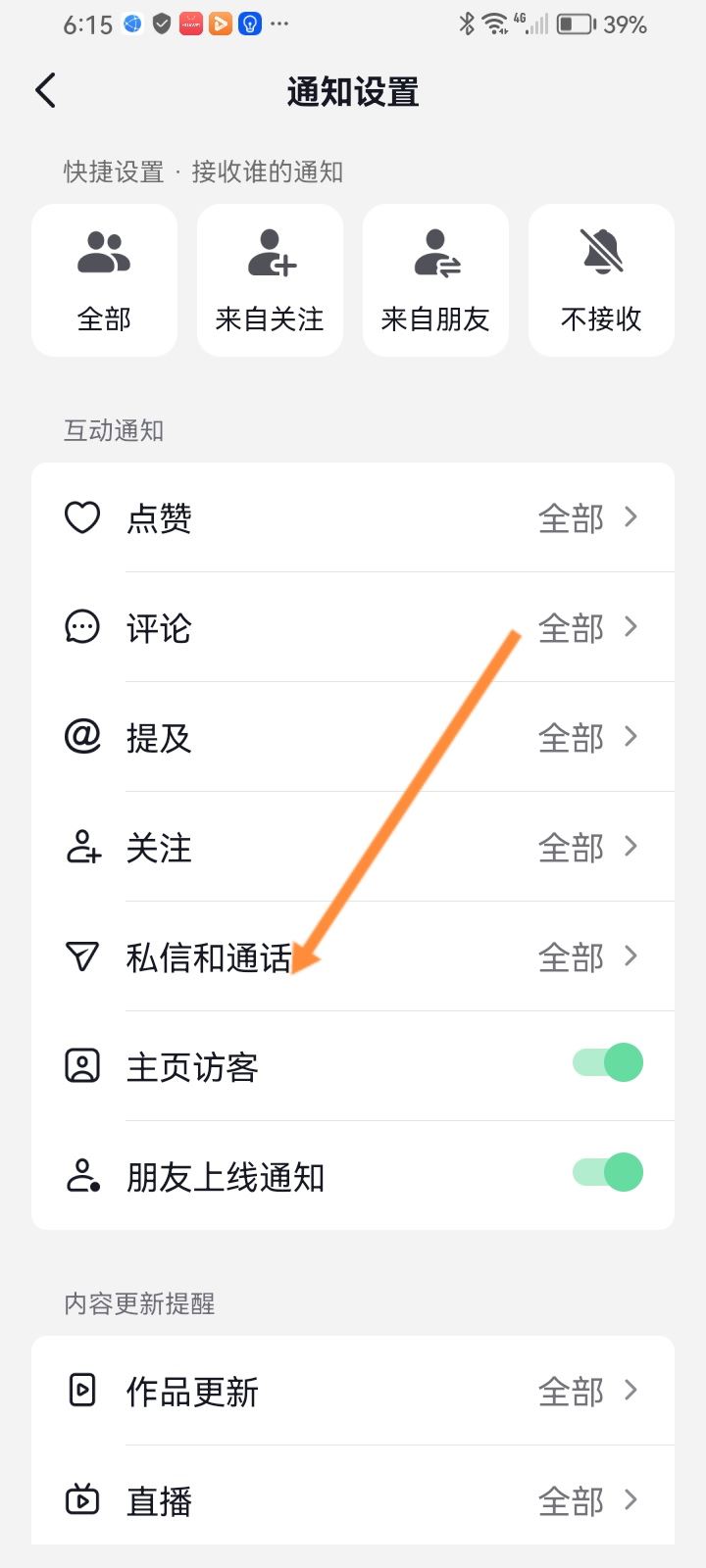Click the add-person icon beside 关注
706x1568 pixels.
(x=82, y=848)
